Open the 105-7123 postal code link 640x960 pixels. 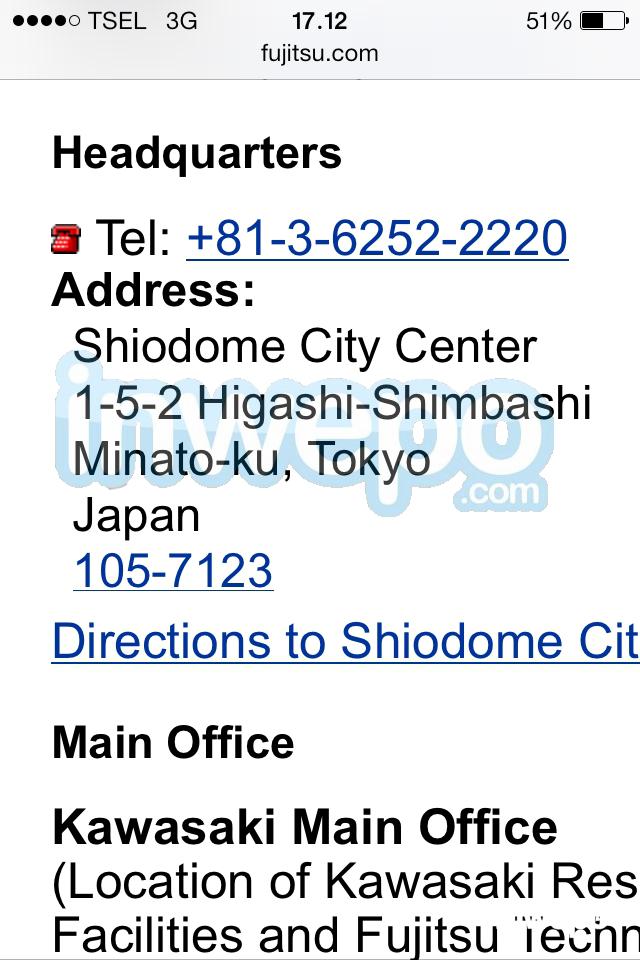[173, 571]
